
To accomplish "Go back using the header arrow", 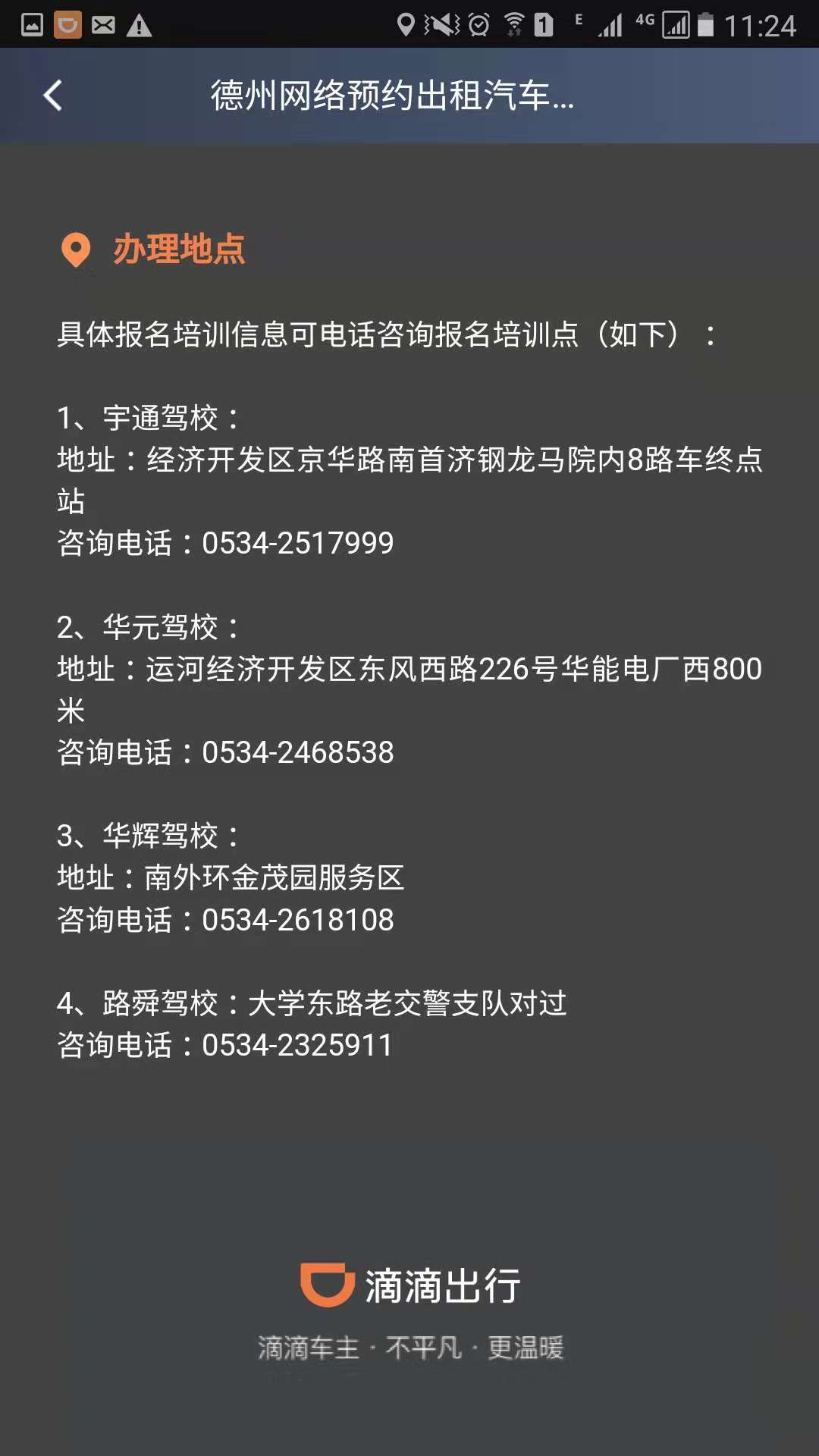I will [x=53, y=96].
